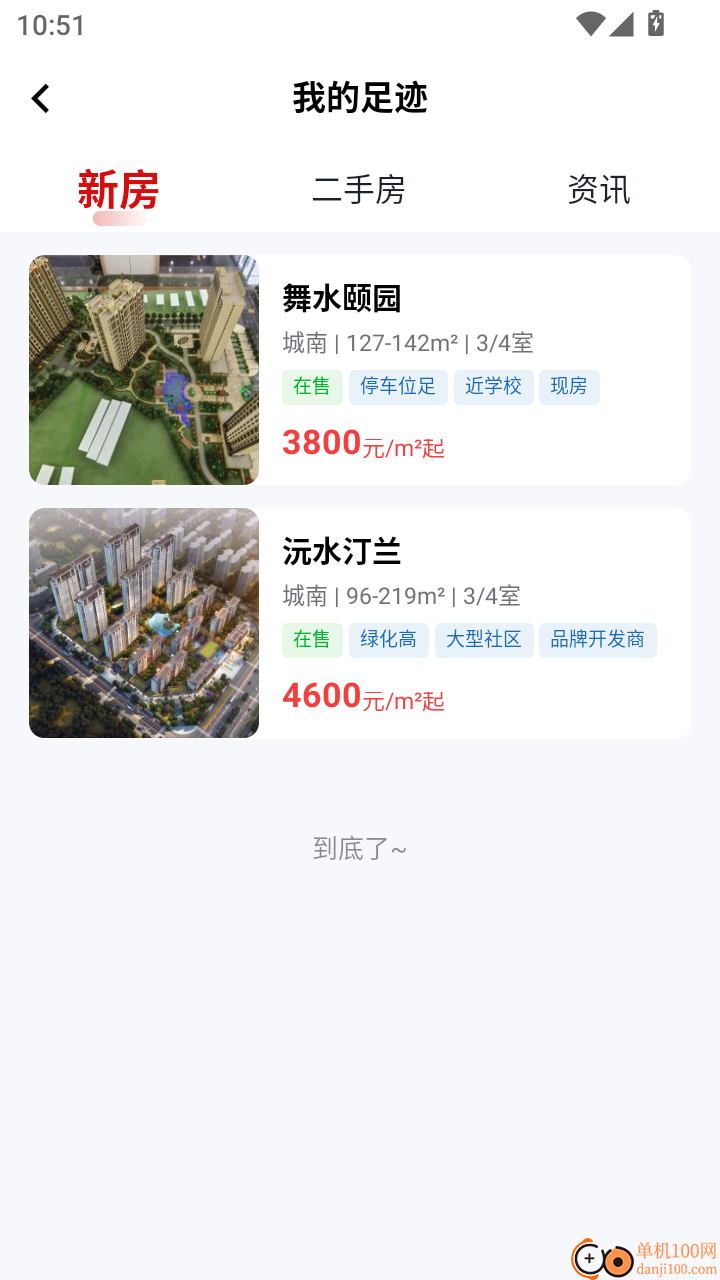The image size is (720, 1280).
Task: Select the 新房 tab
Action: click(119, 190)
